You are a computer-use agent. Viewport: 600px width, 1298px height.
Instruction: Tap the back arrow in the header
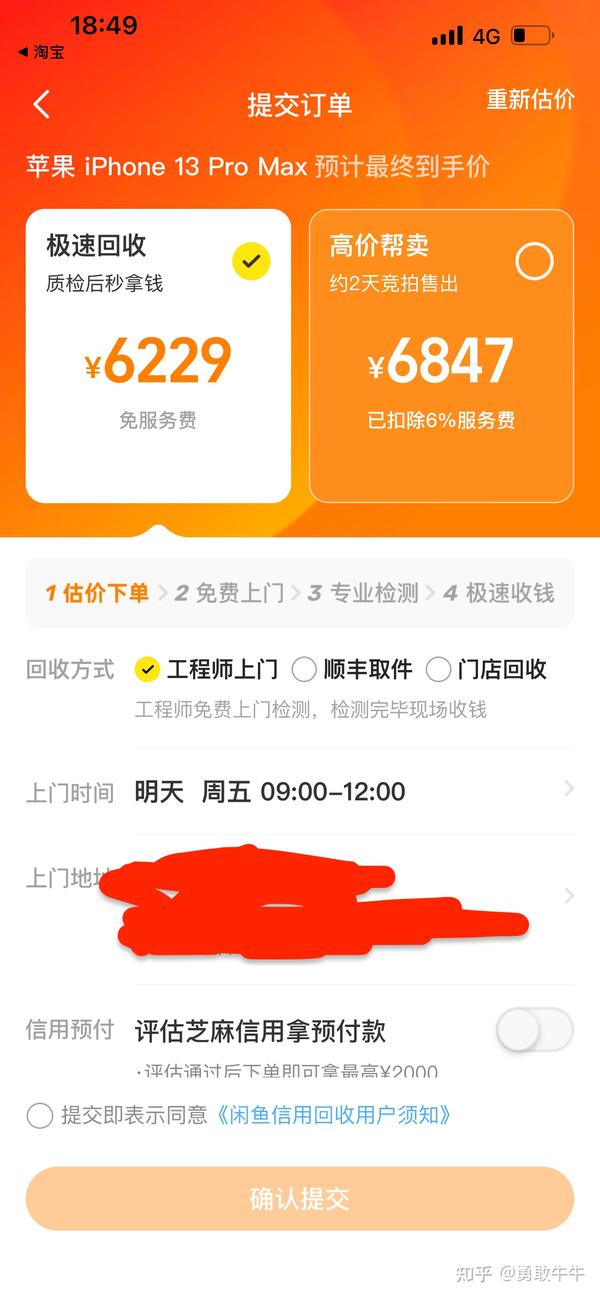[x=41, y=104]
